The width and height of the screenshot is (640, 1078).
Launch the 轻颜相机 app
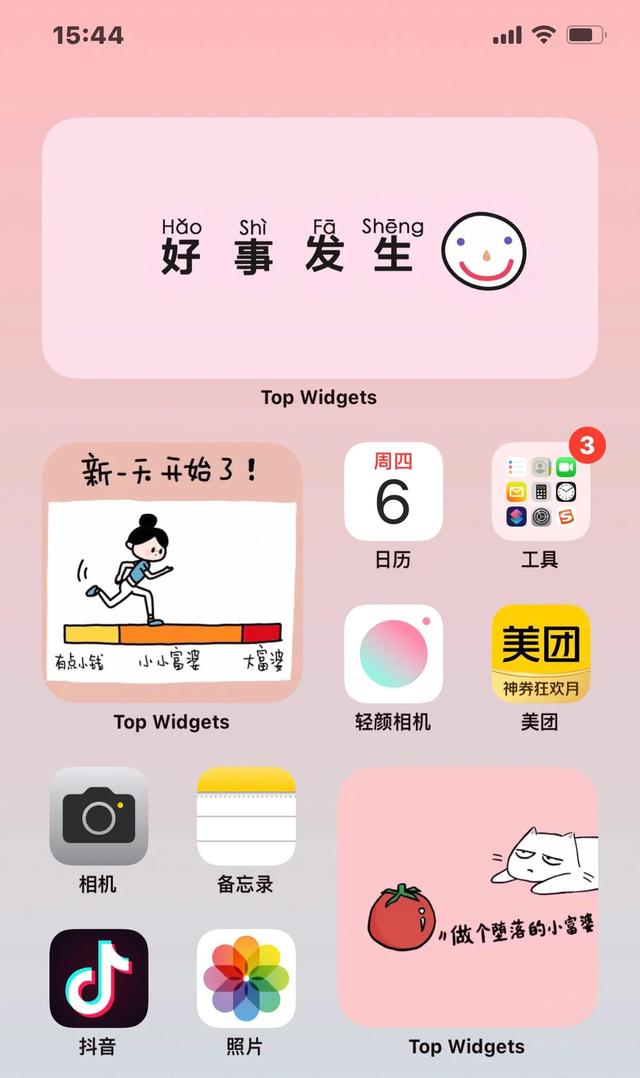coord(393,654)
